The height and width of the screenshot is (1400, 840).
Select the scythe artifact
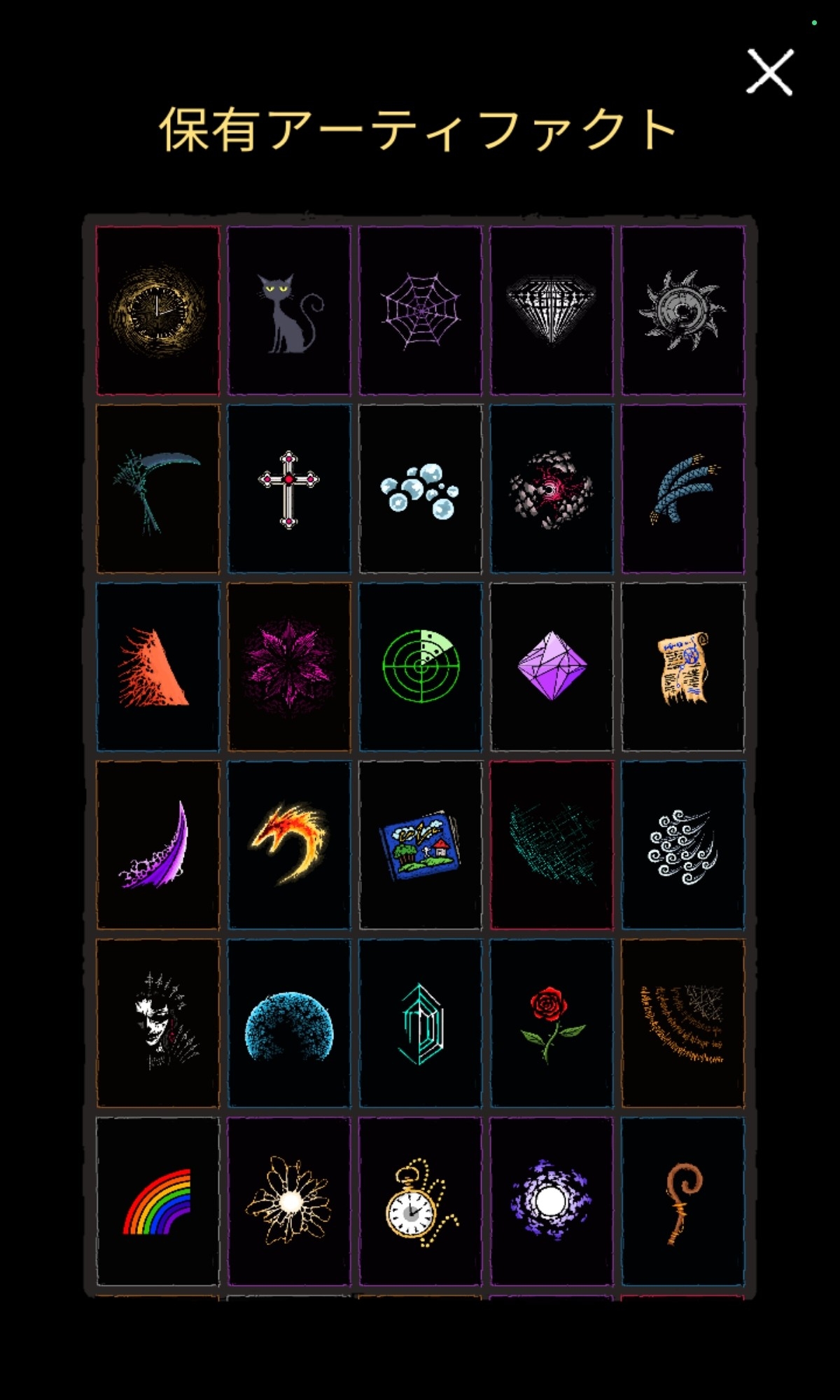pyautogui.click(x=157, y=489)
